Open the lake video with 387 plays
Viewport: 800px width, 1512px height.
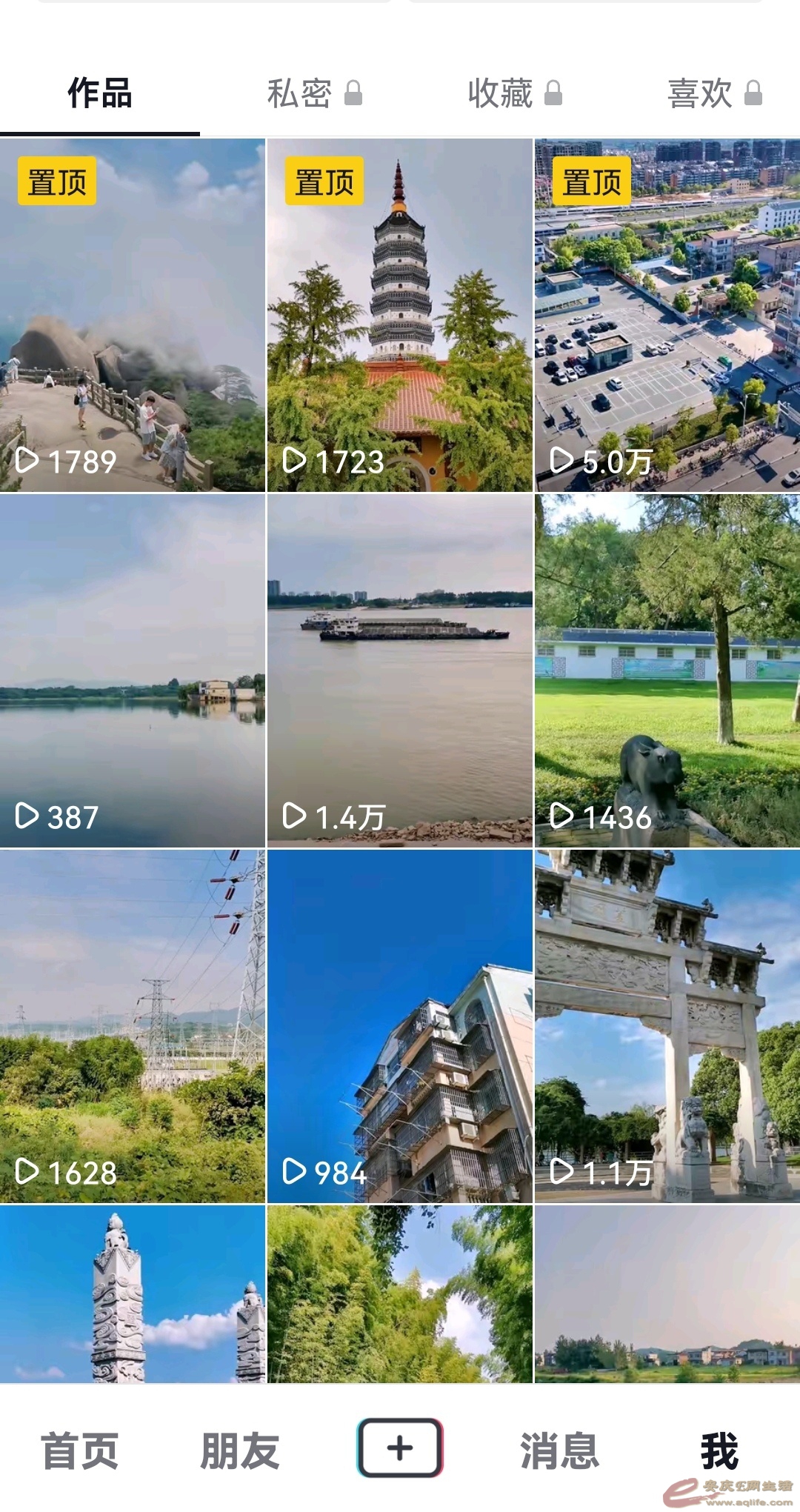click(x=133, y=670)
